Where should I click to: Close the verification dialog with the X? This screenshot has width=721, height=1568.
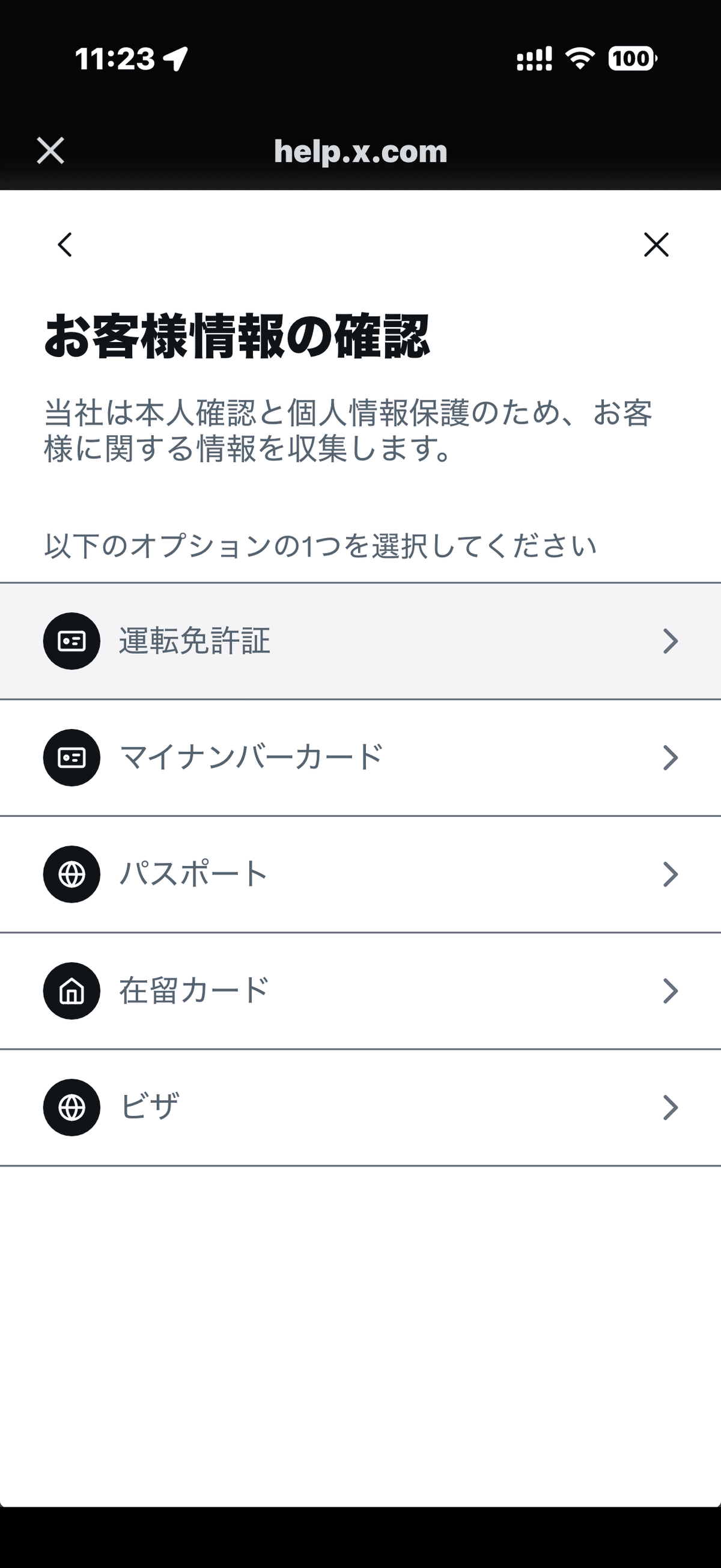[656, 245]
